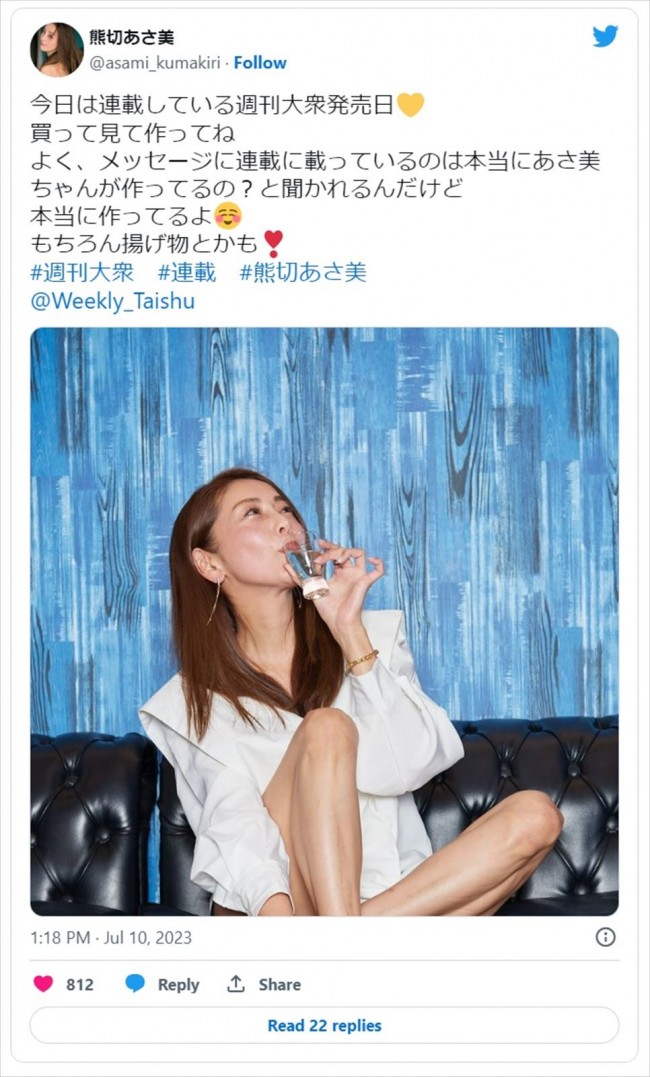Open the tweet info icon
The height and width of the screenshot is (1077, 650).
point(605,937)
